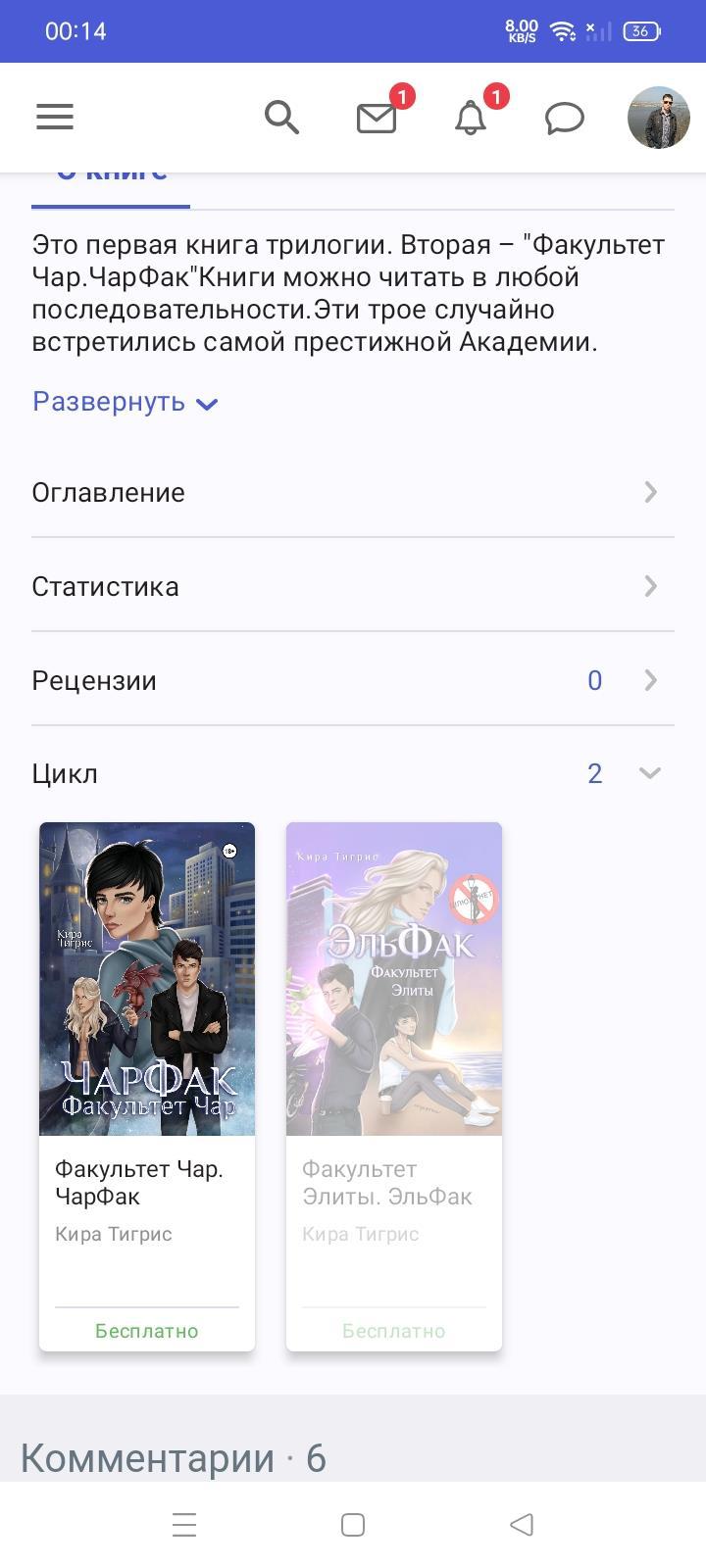Open the Оглавление row
This screenshot has width=706, height=1568.
coord(353,492)
